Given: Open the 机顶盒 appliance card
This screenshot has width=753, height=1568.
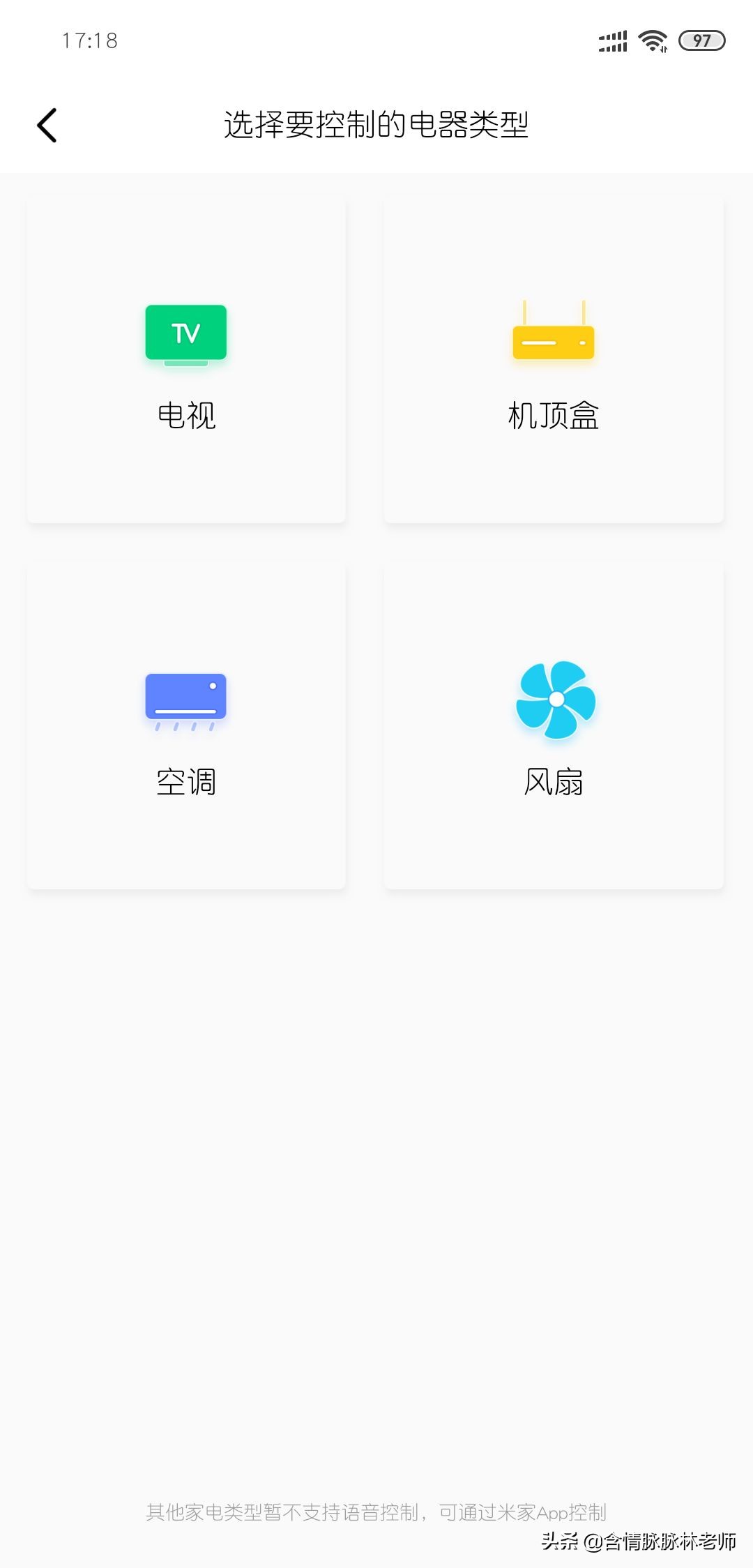Looking at the screenshot, I should [553, 359].
